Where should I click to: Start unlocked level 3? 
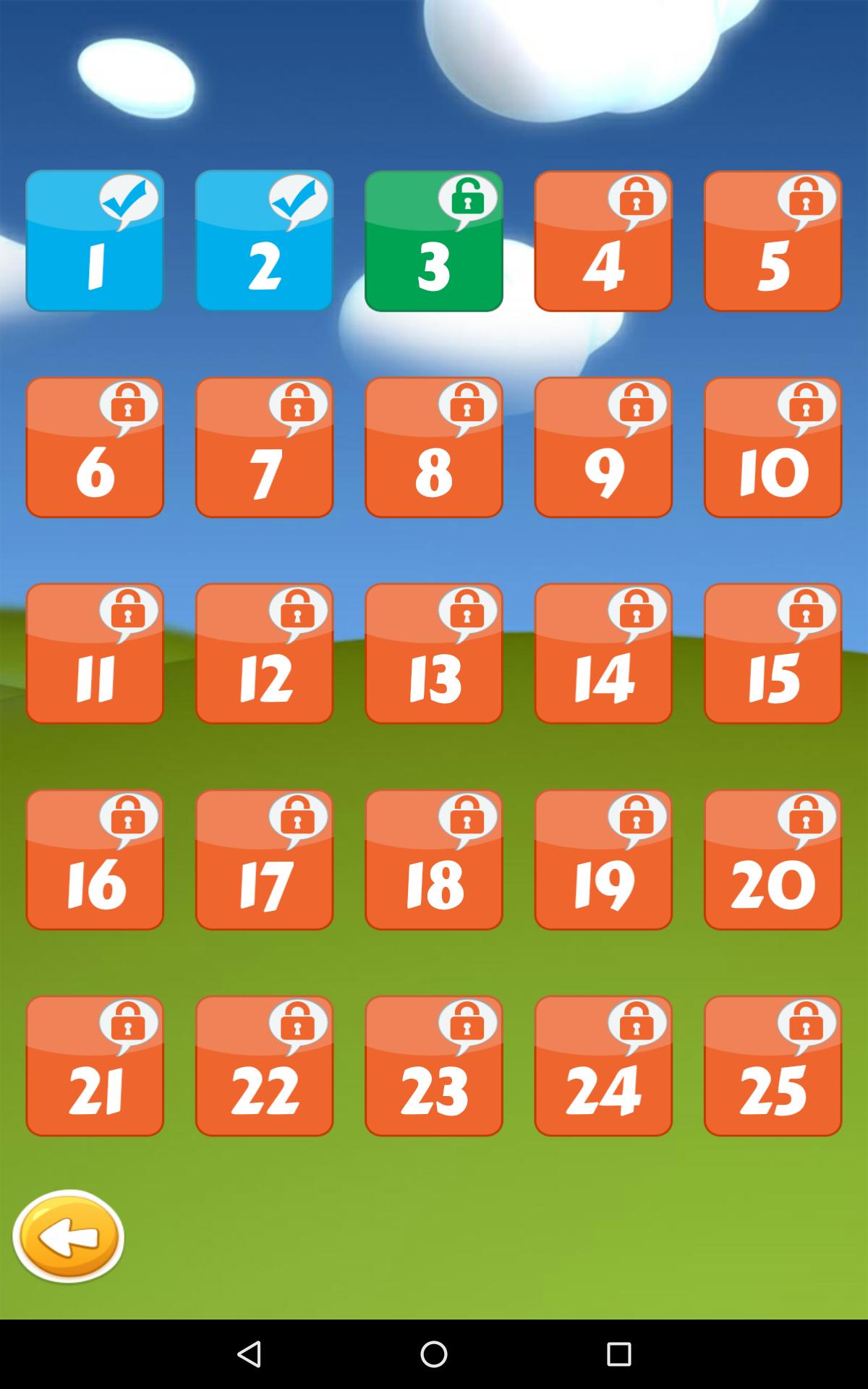point(434,241)
